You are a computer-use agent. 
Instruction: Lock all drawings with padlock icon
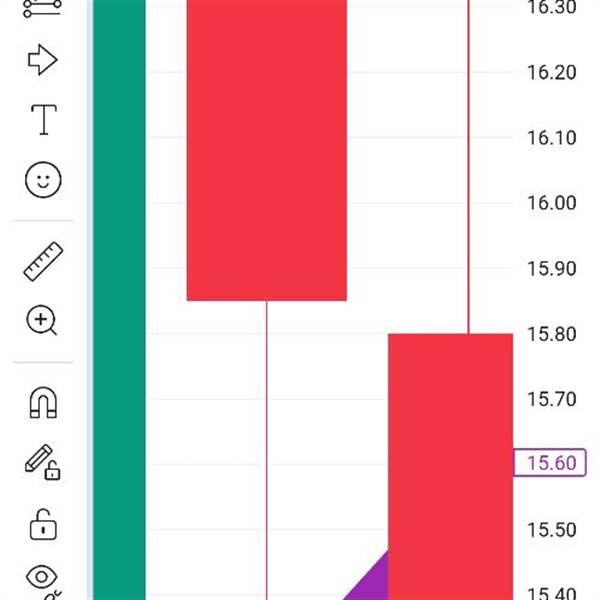point(43,525)
